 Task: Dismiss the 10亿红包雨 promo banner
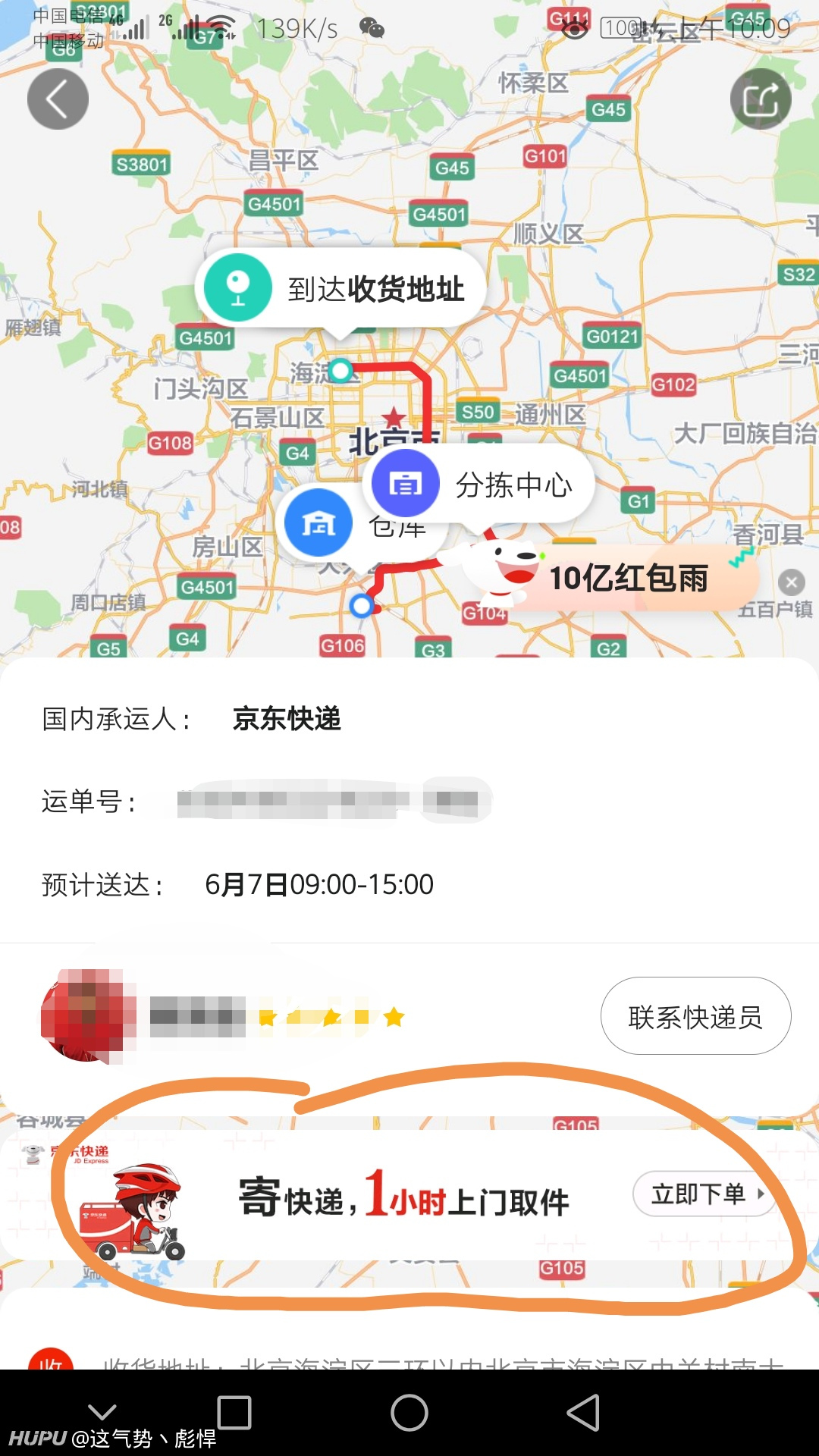792,582
